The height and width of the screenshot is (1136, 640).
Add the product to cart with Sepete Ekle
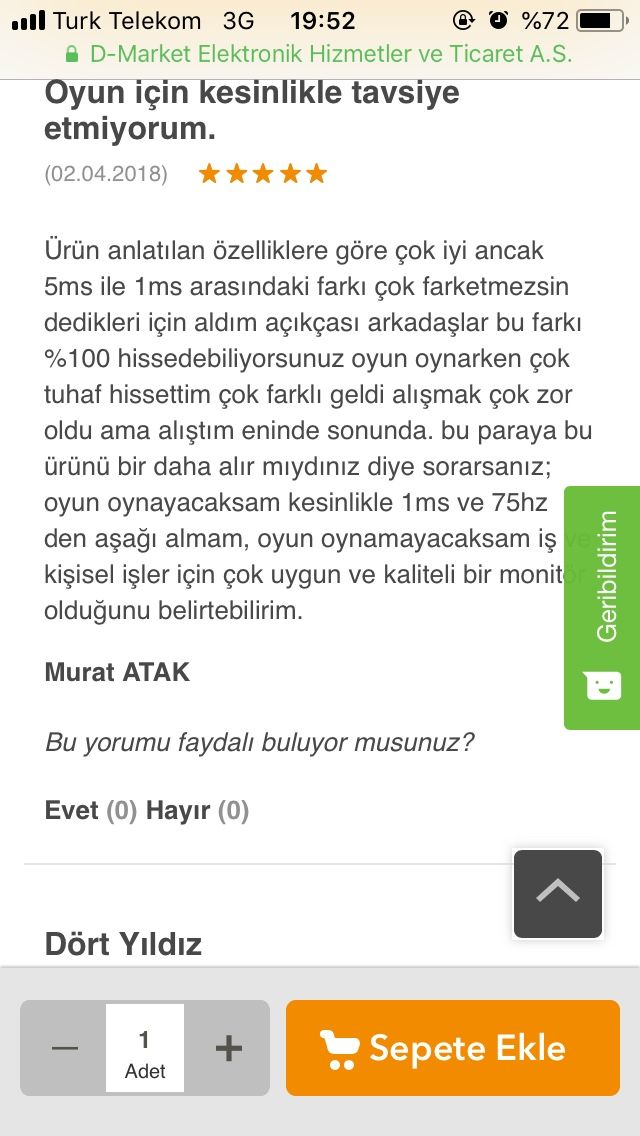click(x=453, y=1048)
